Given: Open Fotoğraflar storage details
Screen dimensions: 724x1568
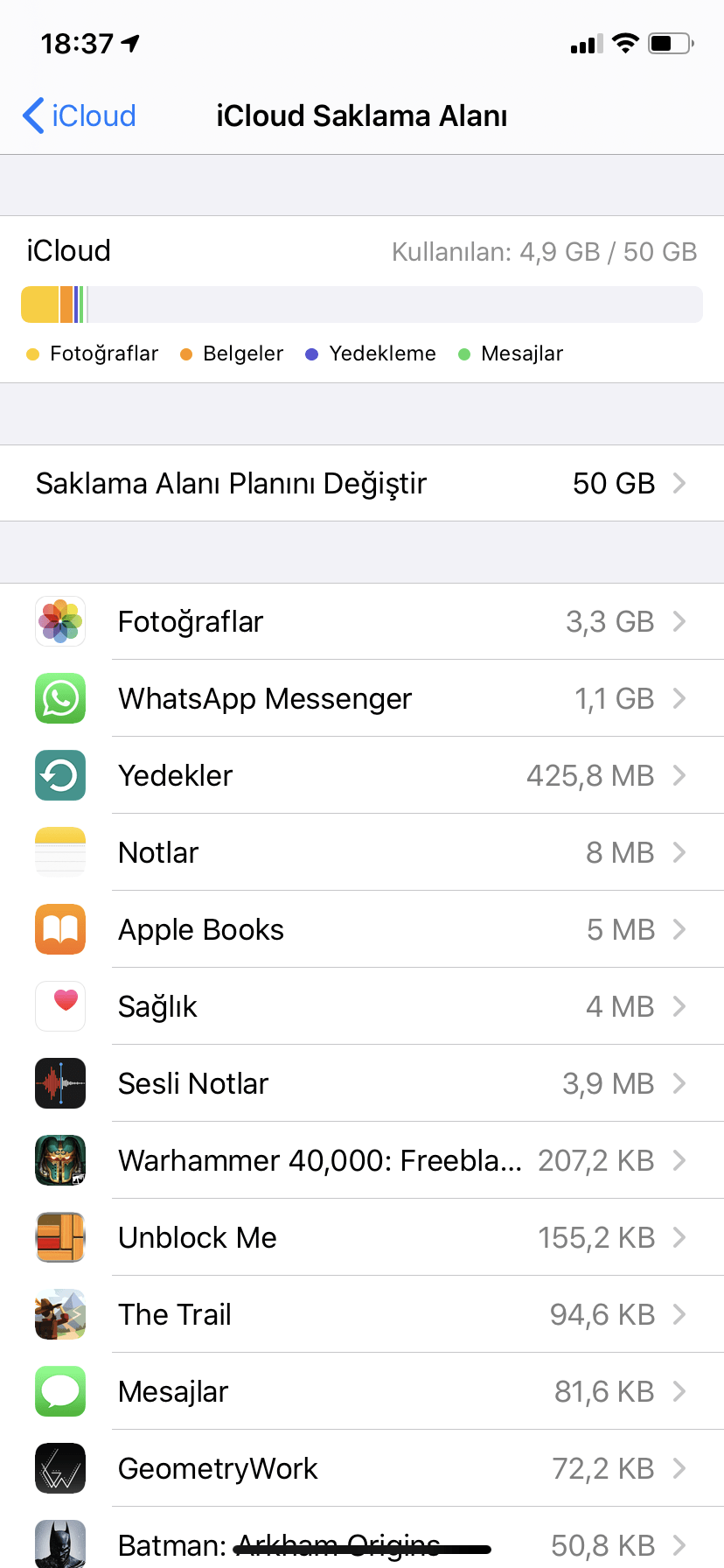Looking at the screenshot, I should coord(362,621).
